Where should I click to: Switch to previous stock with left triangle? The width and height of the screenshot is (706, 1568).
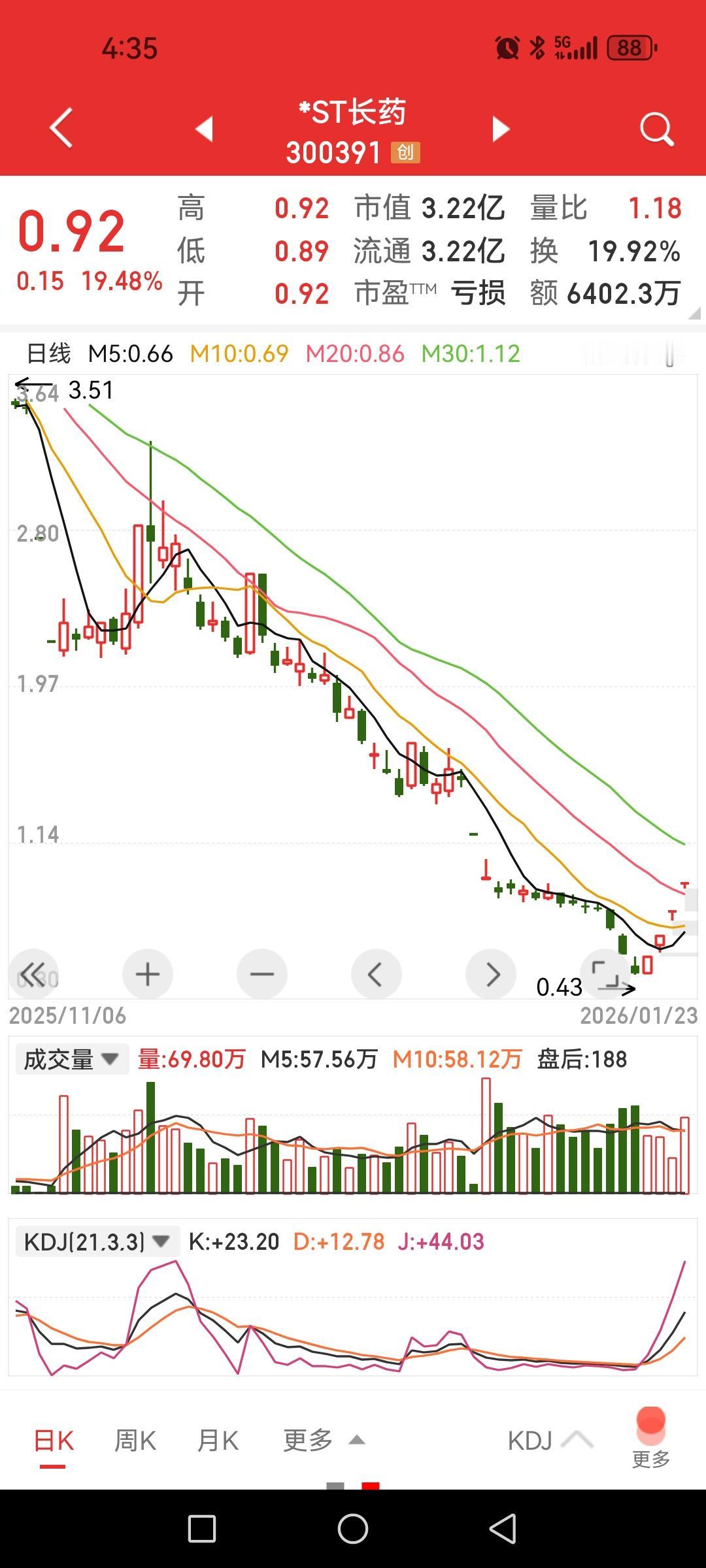click(205, 129)
